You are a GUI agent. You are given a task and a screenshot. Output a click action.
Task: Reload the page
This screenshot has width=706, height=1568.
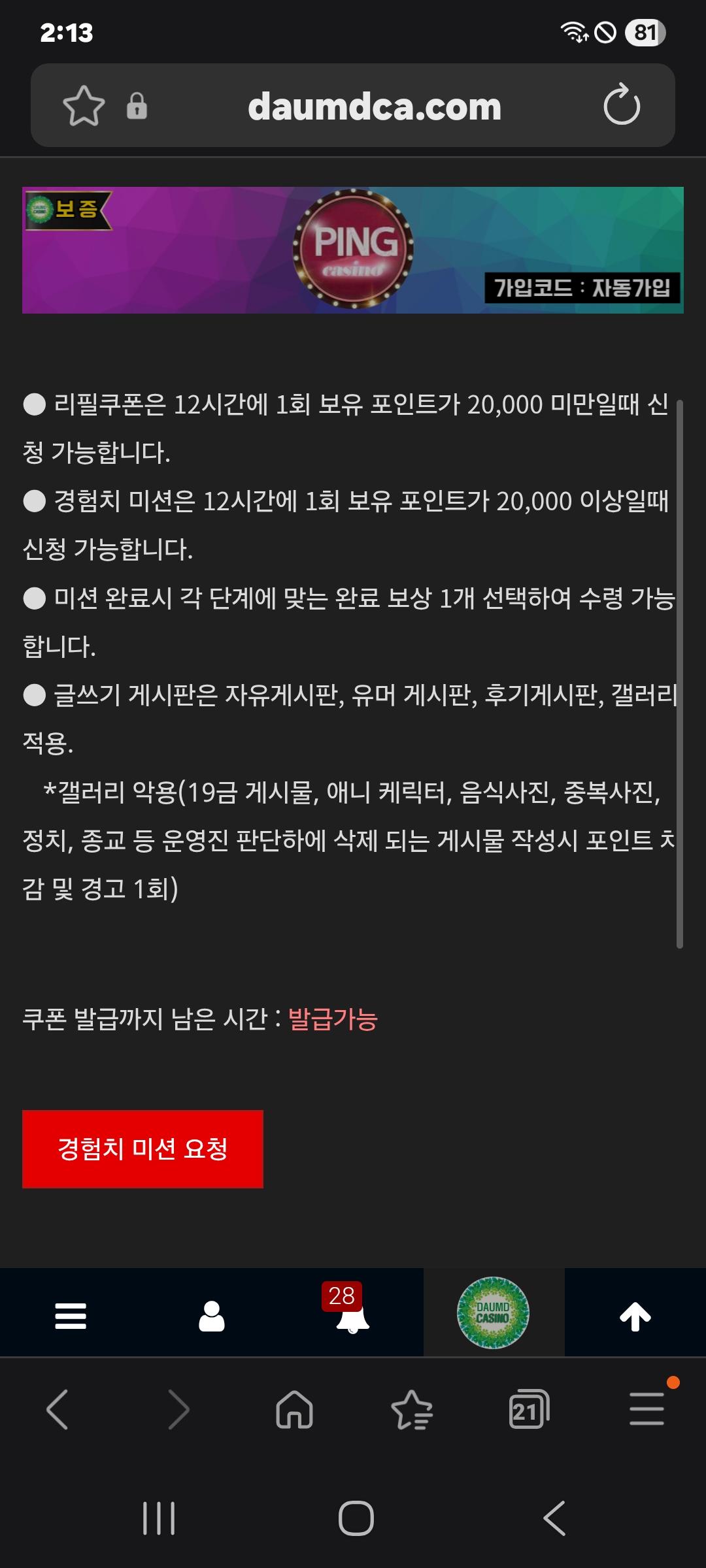(x=622, y=105)
